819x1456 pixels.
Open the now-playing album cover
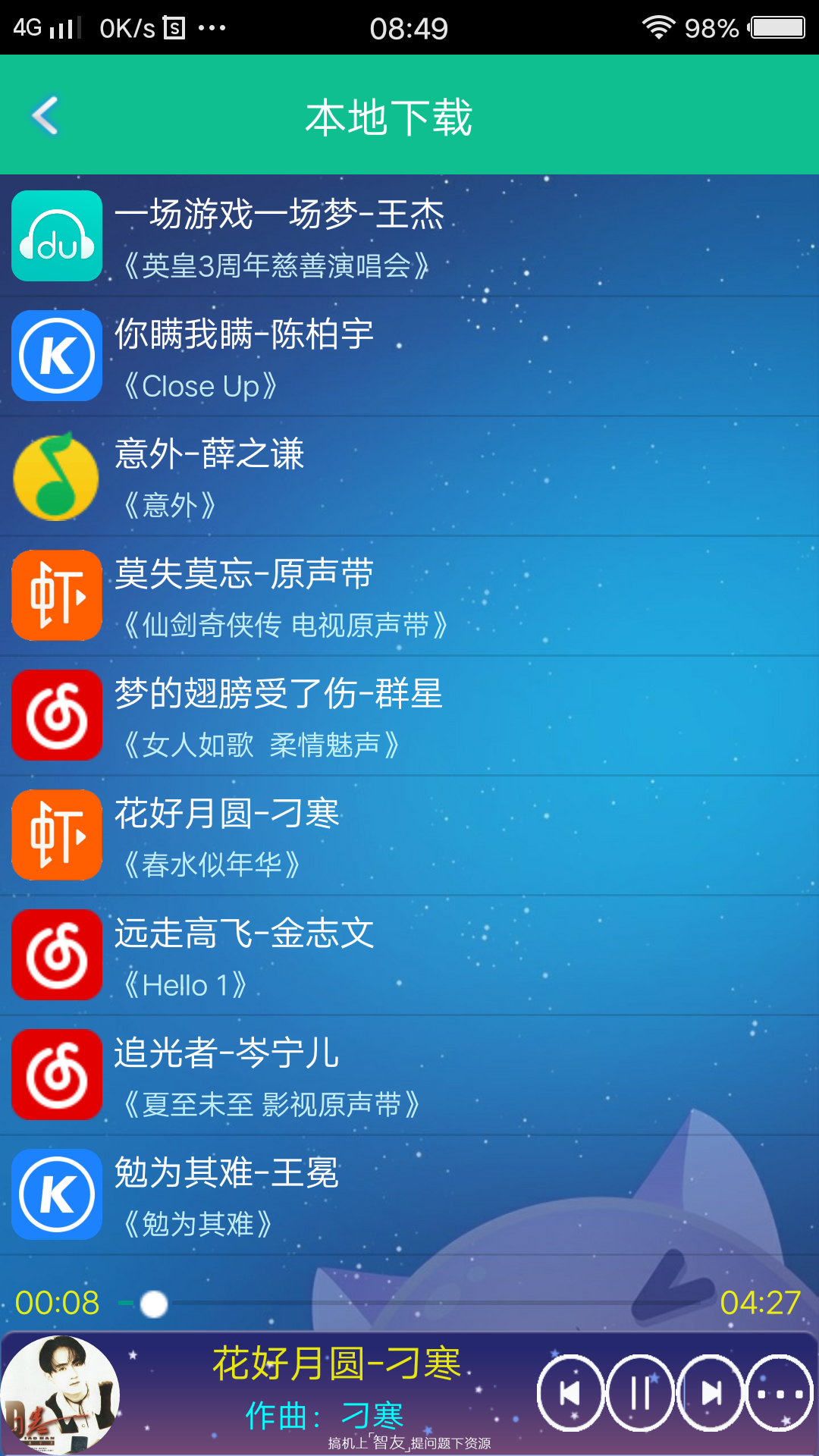(x=59, y=1395)
